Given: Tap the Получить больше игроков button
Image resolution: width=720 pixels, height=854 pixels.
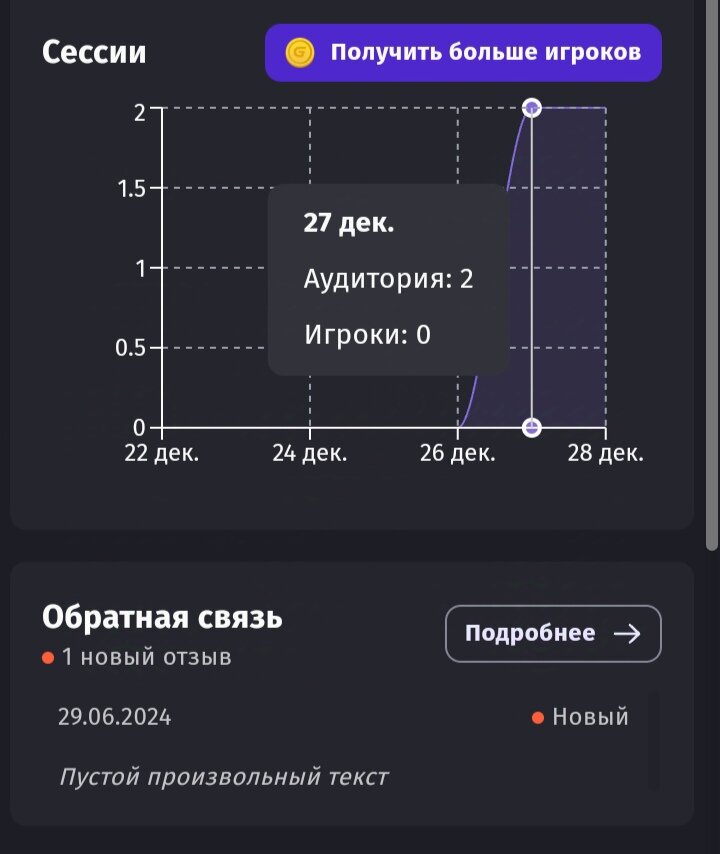Looking at the screenshot, I should click(463, 53).
